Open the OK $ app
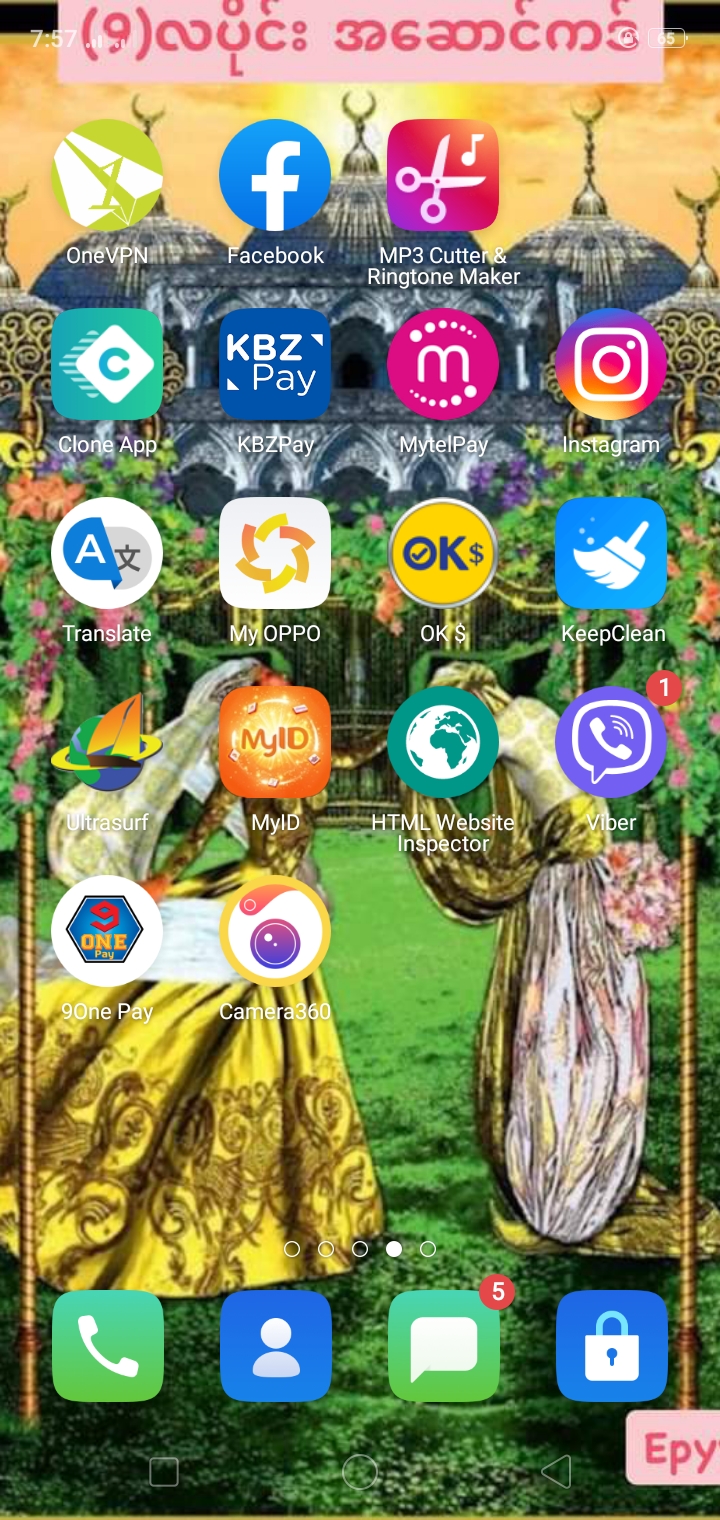 pos(443,553)
